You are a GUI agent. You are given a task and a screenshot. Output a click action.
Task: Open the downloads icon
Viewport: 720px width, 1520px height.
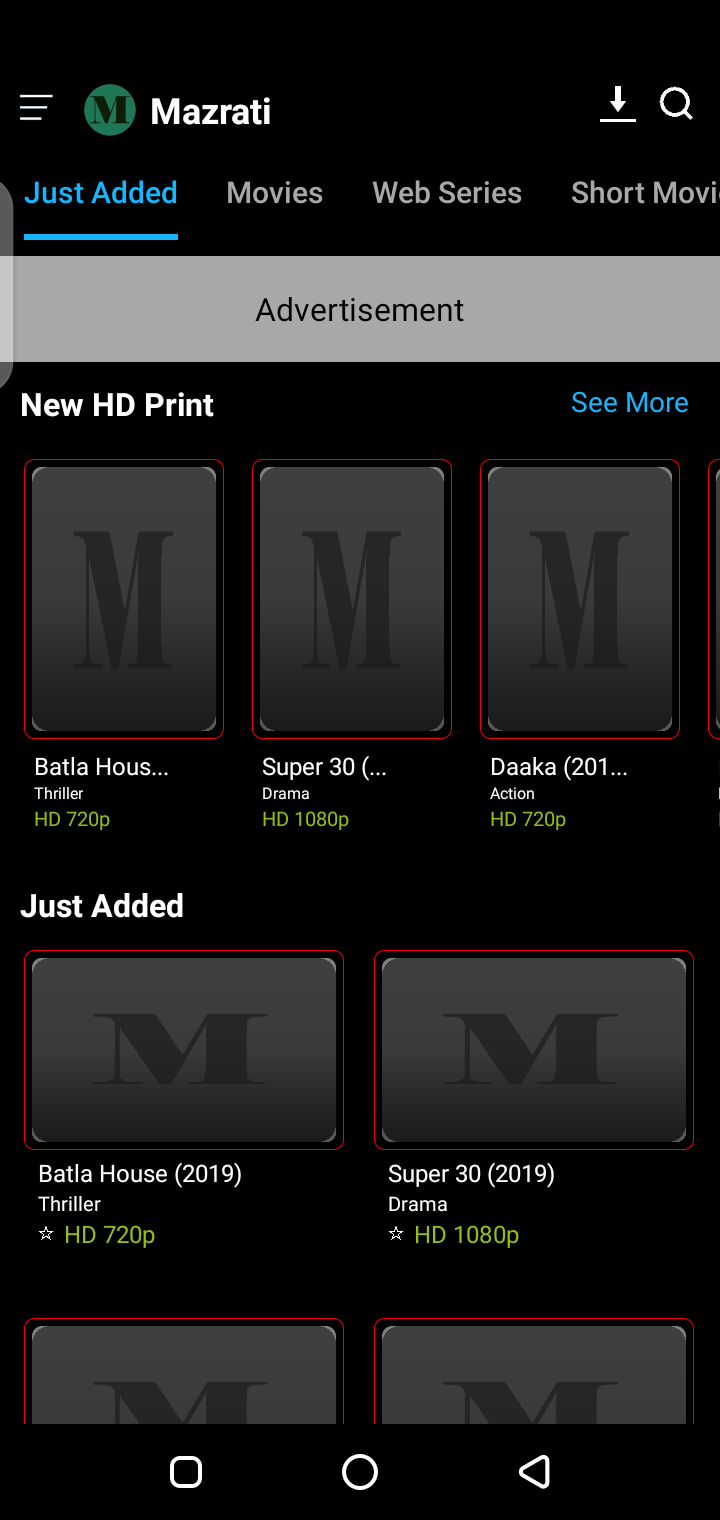pyautogui.click(x=618, y=105)
